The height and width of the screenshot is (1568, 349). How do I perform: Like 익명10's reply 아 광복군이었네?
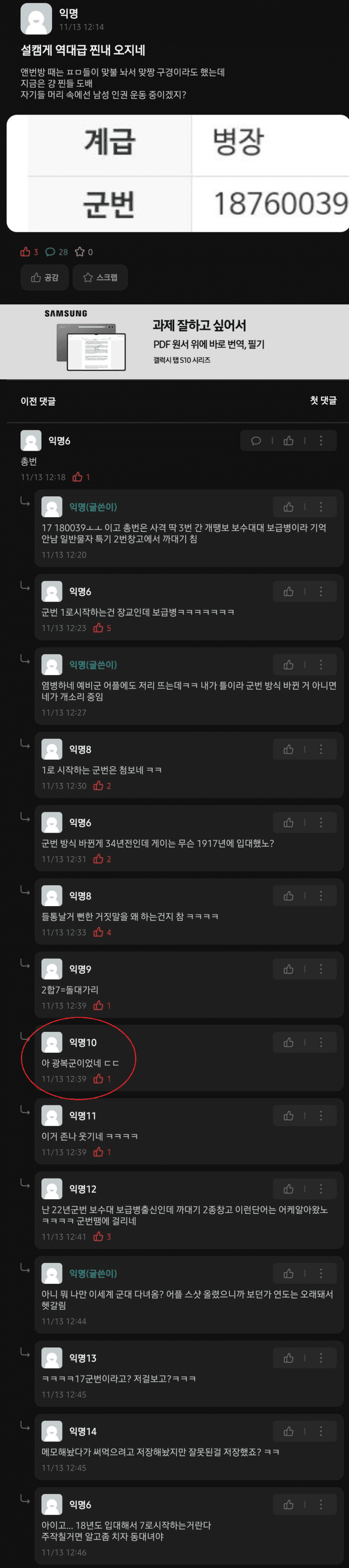tap(289, 1043)
